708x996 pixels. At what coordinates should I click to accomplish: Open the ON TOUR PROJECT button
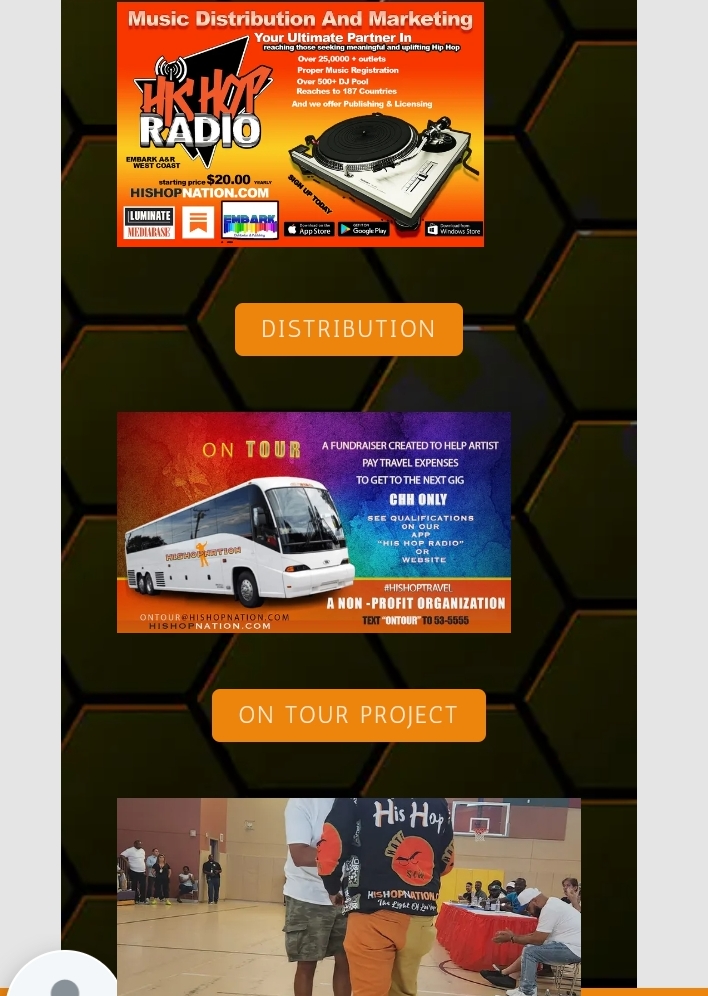348,715
